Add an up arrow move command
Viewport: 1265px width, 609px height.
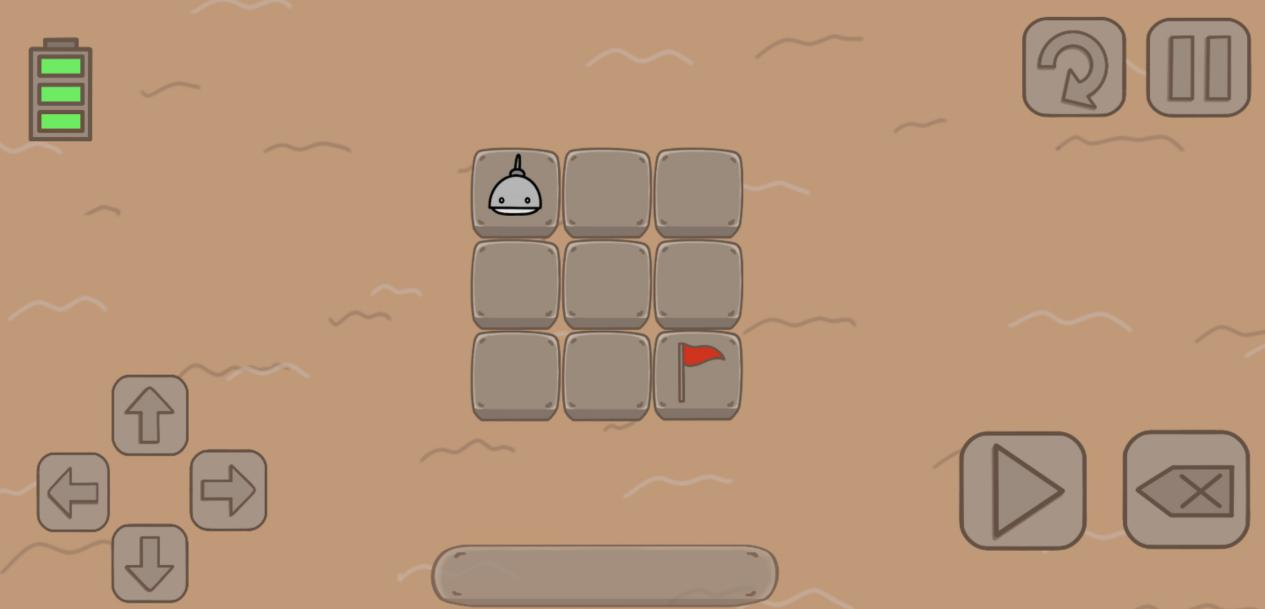pos(150,415)
